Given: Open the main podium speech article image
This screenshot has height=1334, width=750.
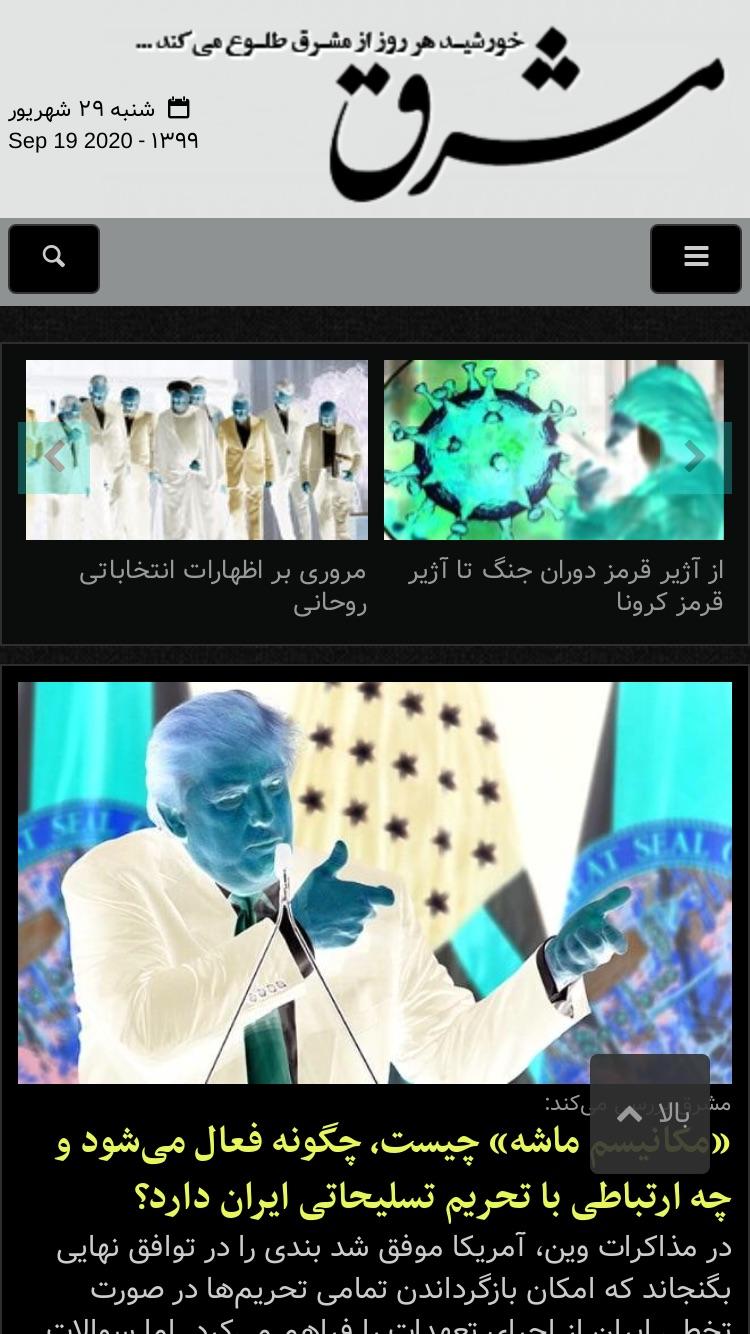Looking at the screenshot, I should (x=375, y=883).
